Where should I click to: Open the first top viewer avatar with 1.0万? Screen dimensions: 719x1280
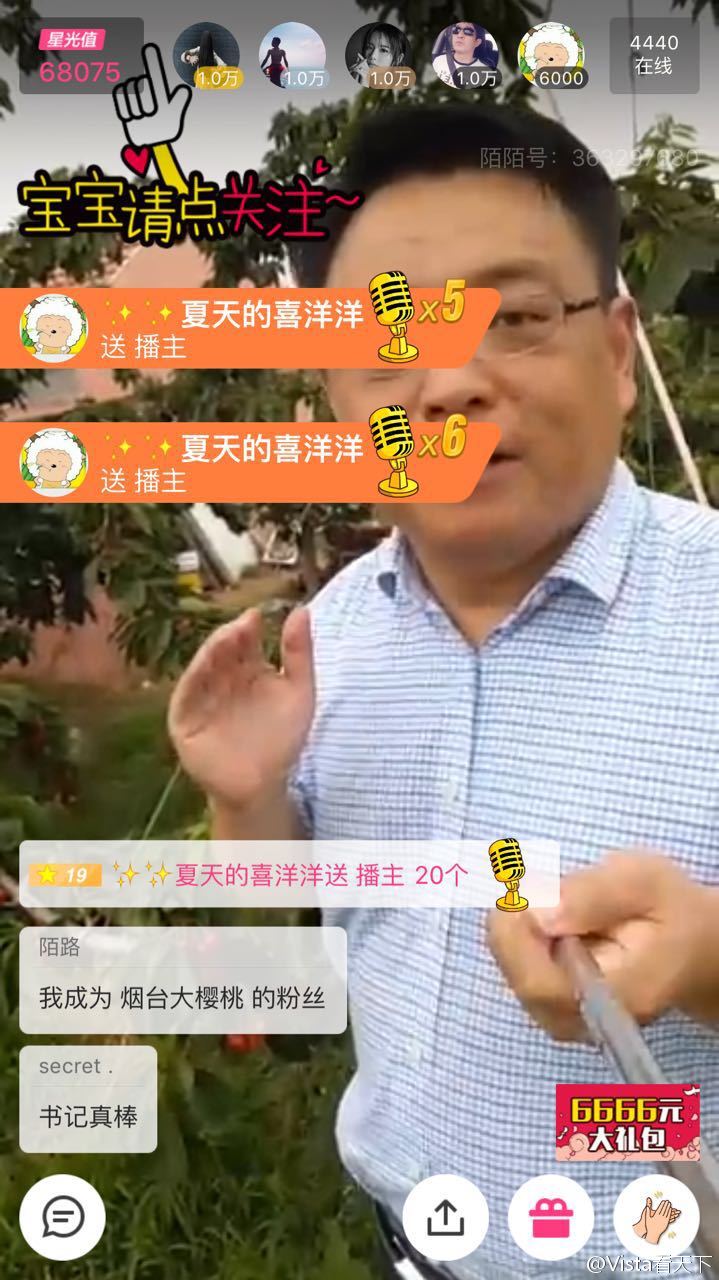[207, 55]
